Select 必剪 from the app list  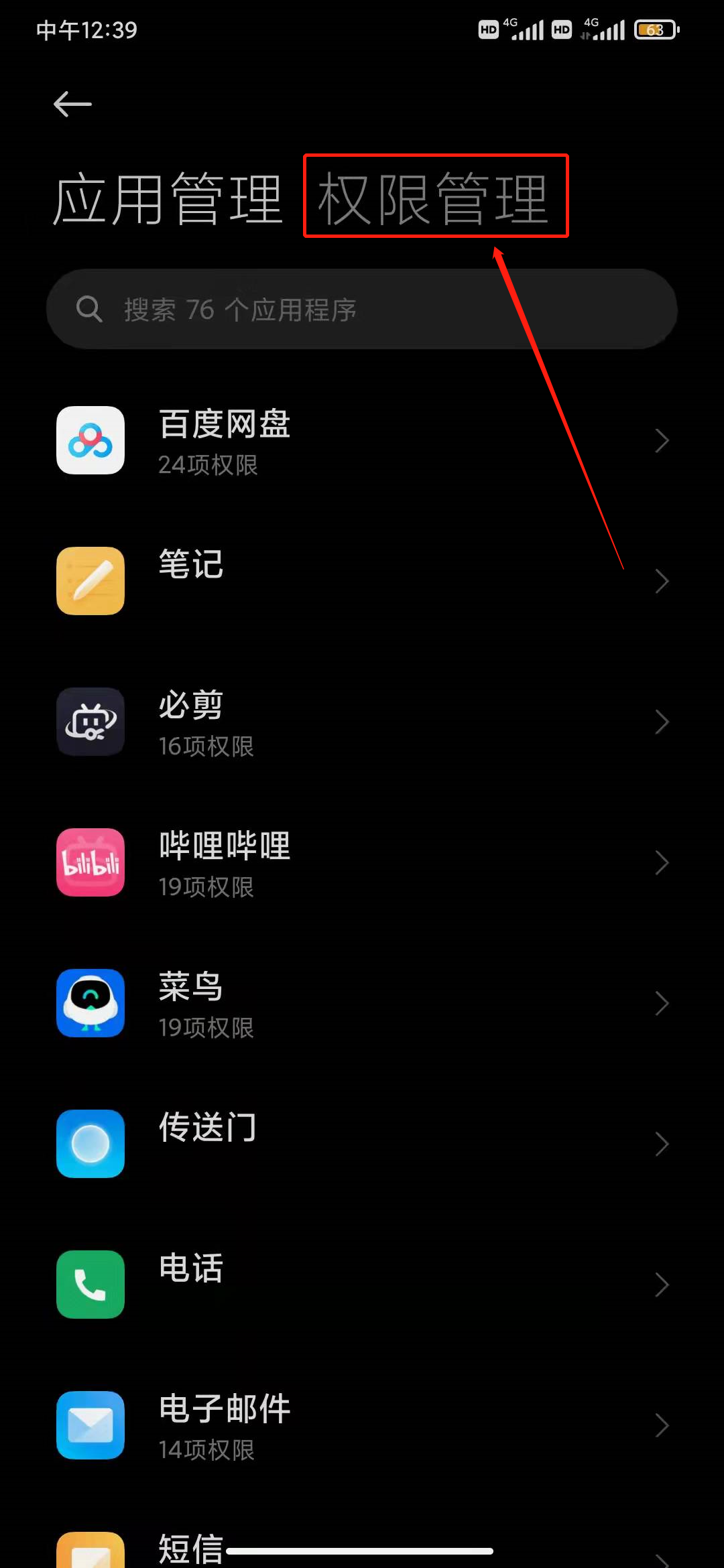coord(362,722)
